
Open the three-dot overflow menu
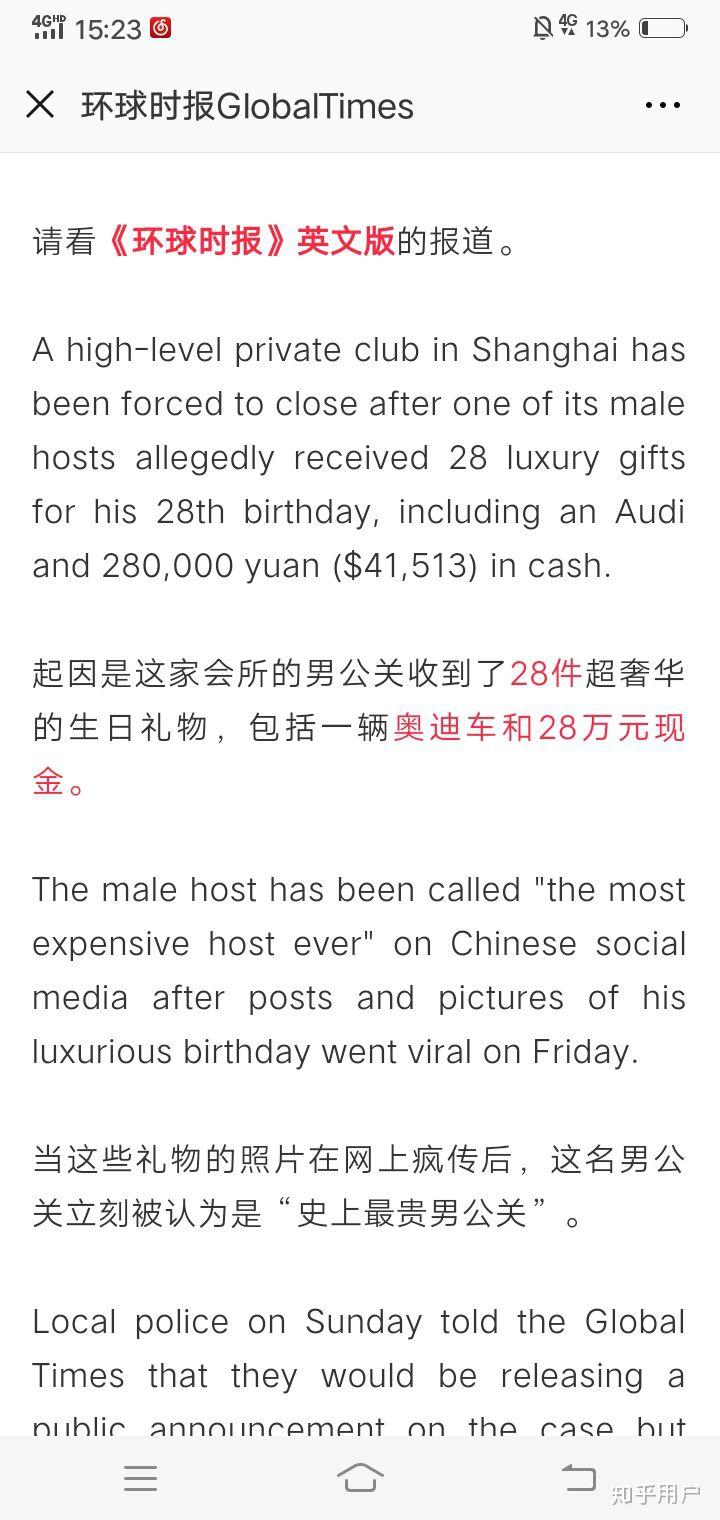(662, 105)
